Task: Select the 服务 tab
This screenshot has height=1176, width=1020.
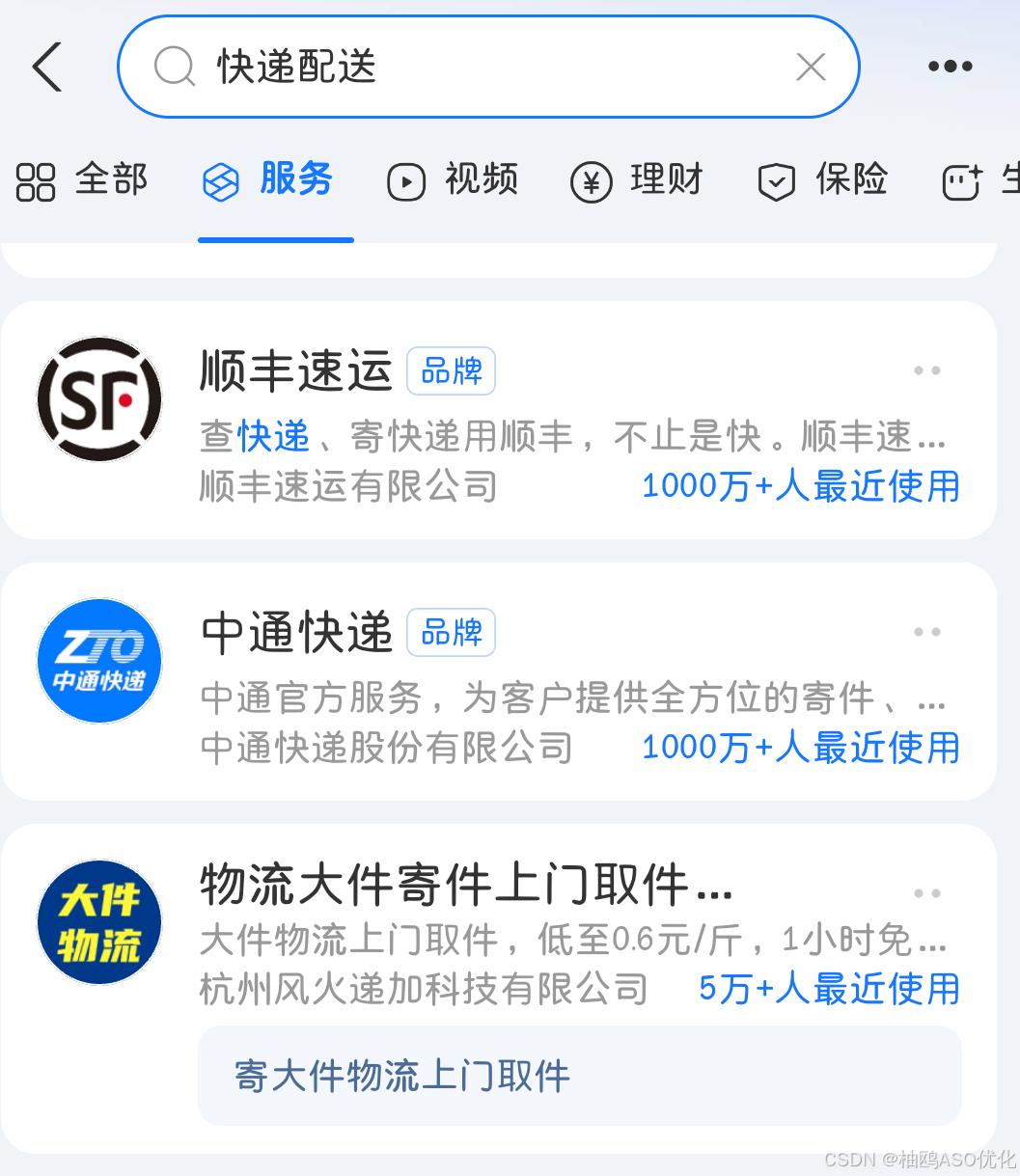Action: pyautogui.click(x=268, y=180)
